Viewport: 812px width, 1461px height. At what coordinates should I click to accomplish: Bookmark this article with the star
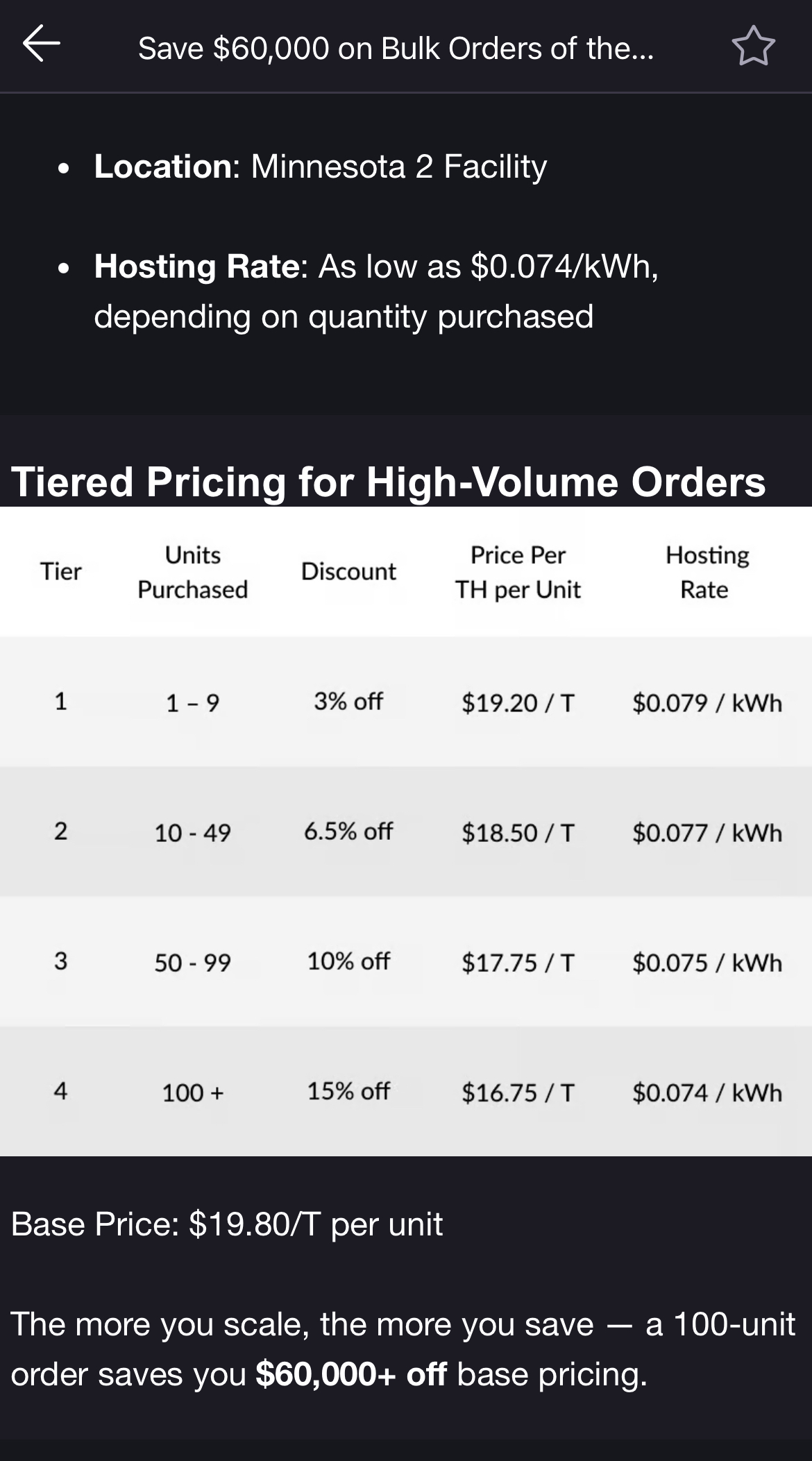753,46
